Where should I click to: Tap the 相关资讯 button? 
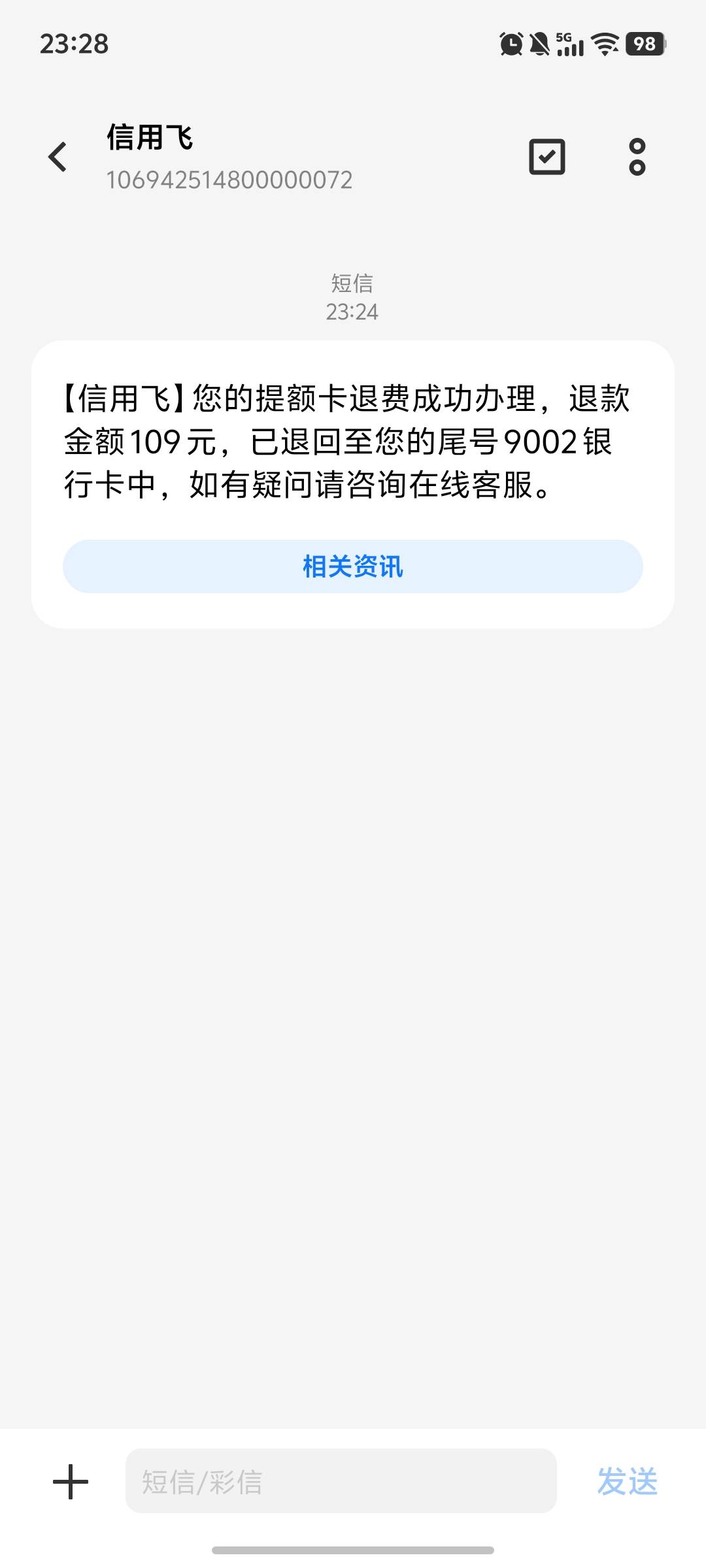tap(353, 566)
